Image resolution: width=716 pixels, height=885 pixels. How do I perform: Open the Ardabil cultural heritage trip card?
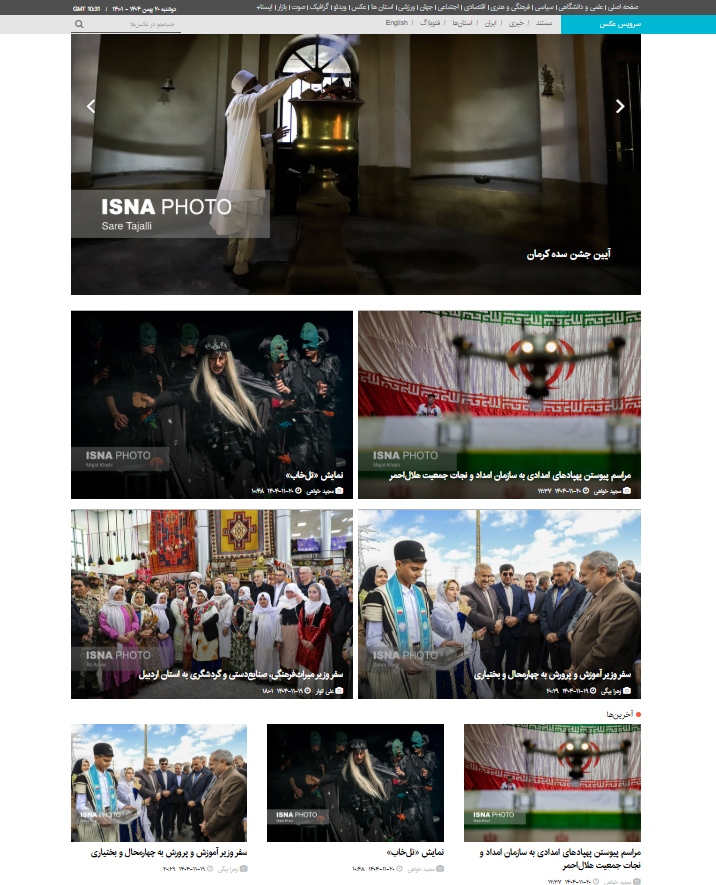point(211,603)
